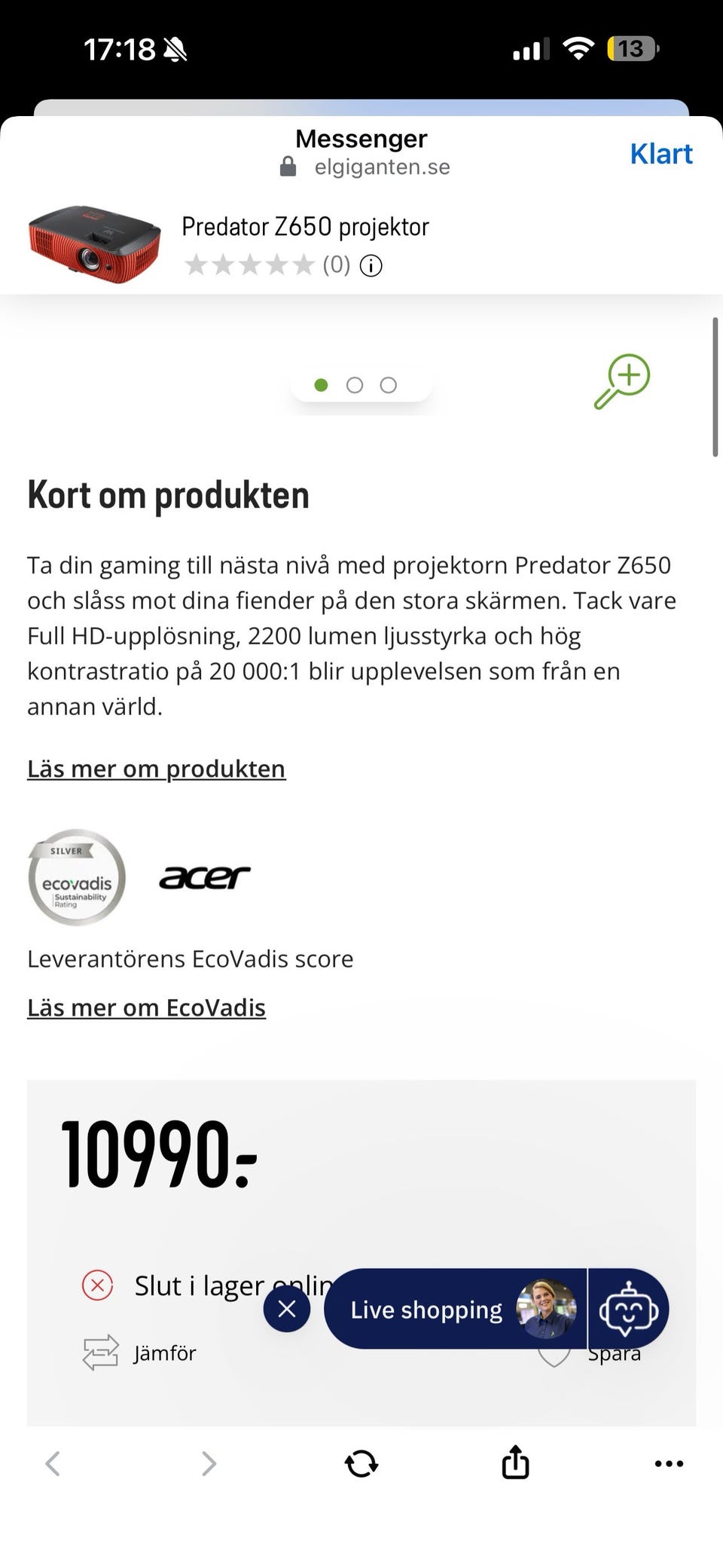Open the Predator Z650 product thumbnail
This screenshot has height=1568, width=723.
(94, 244)
